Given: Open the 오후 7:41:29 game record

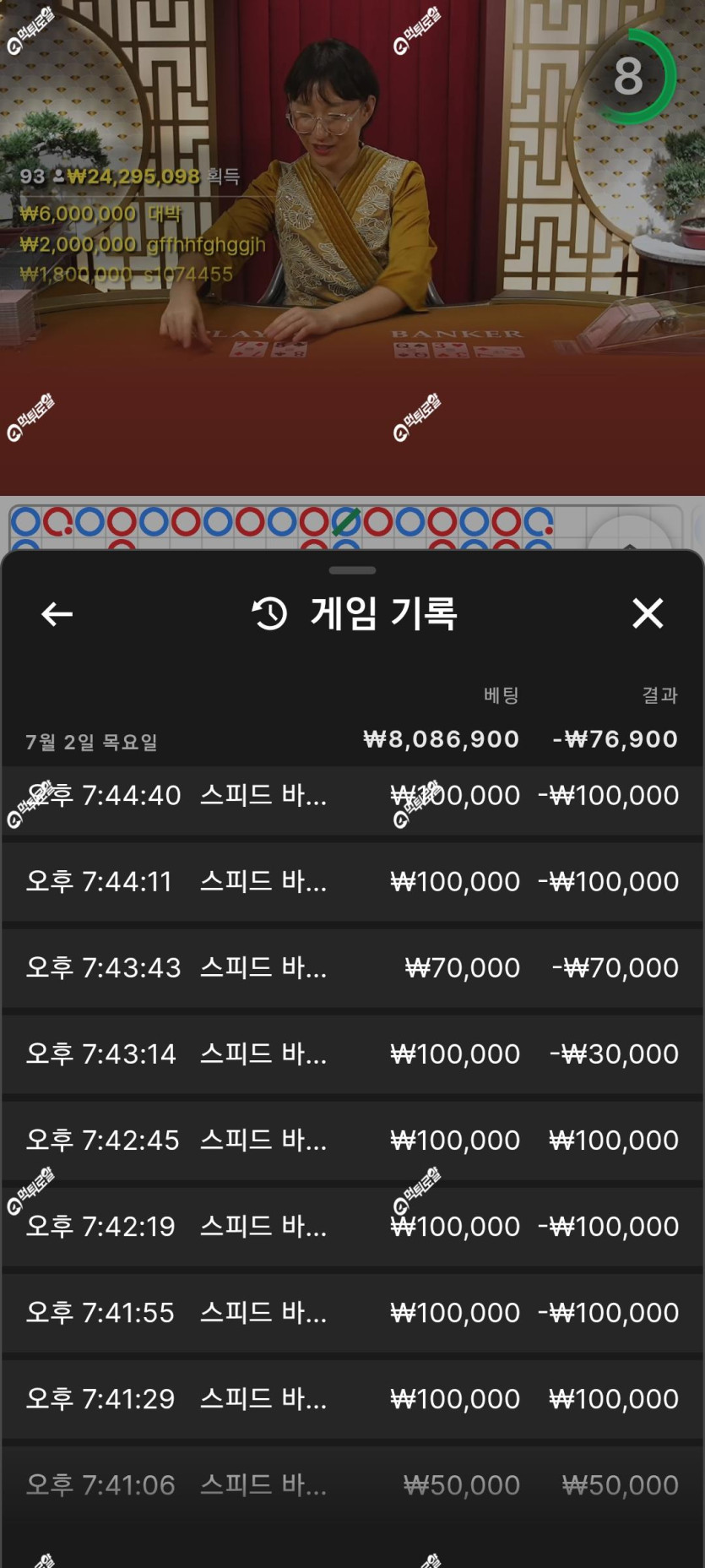Looking at the screenshot, I should 353,1399.
